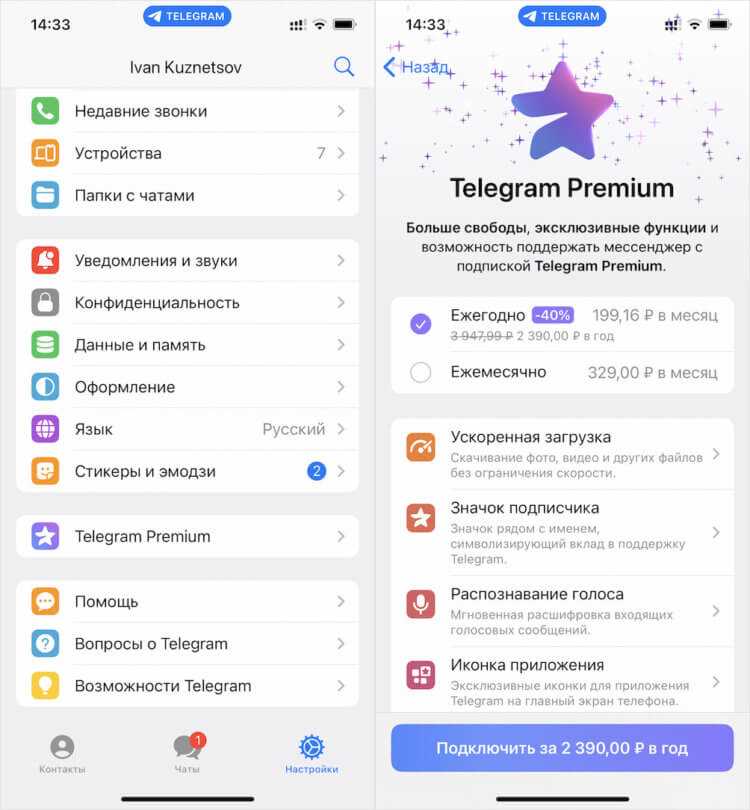Open the search icon in Settings

pos(343,67)
